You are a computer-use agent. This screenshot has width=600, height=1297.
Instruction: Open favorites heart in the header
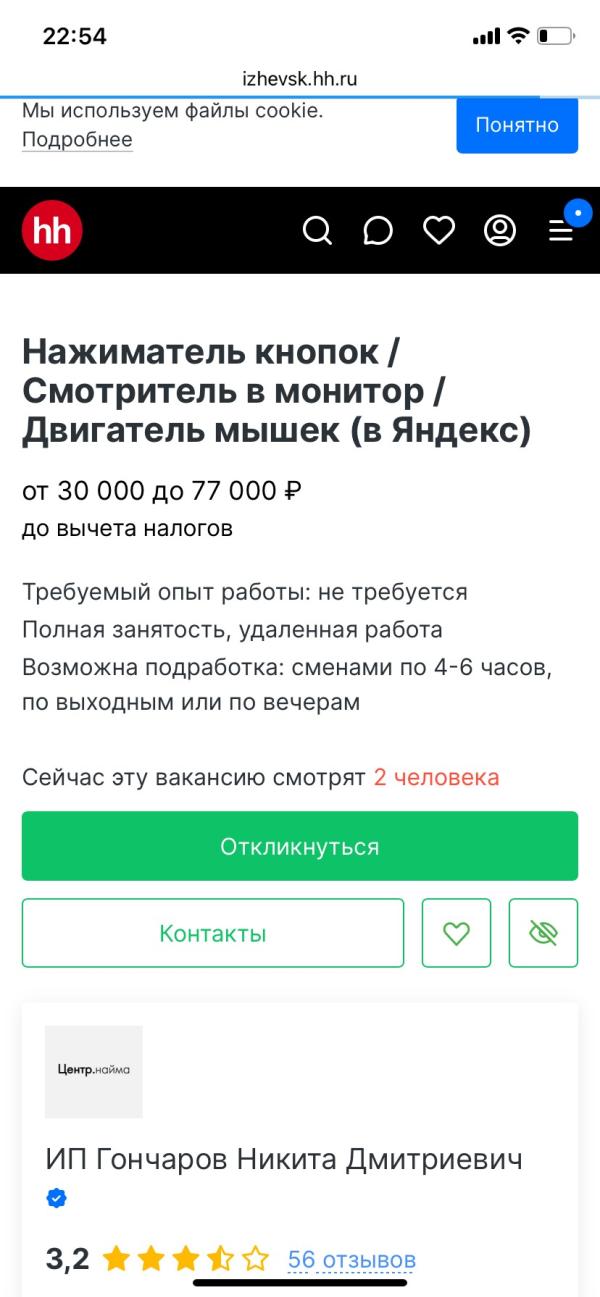(x=439, y=231)
